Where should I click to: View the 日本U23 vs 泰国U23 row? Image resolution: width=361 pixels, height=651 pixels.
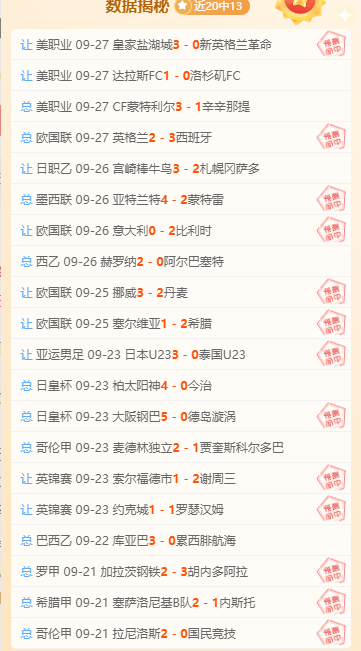(x=181, y=355)
